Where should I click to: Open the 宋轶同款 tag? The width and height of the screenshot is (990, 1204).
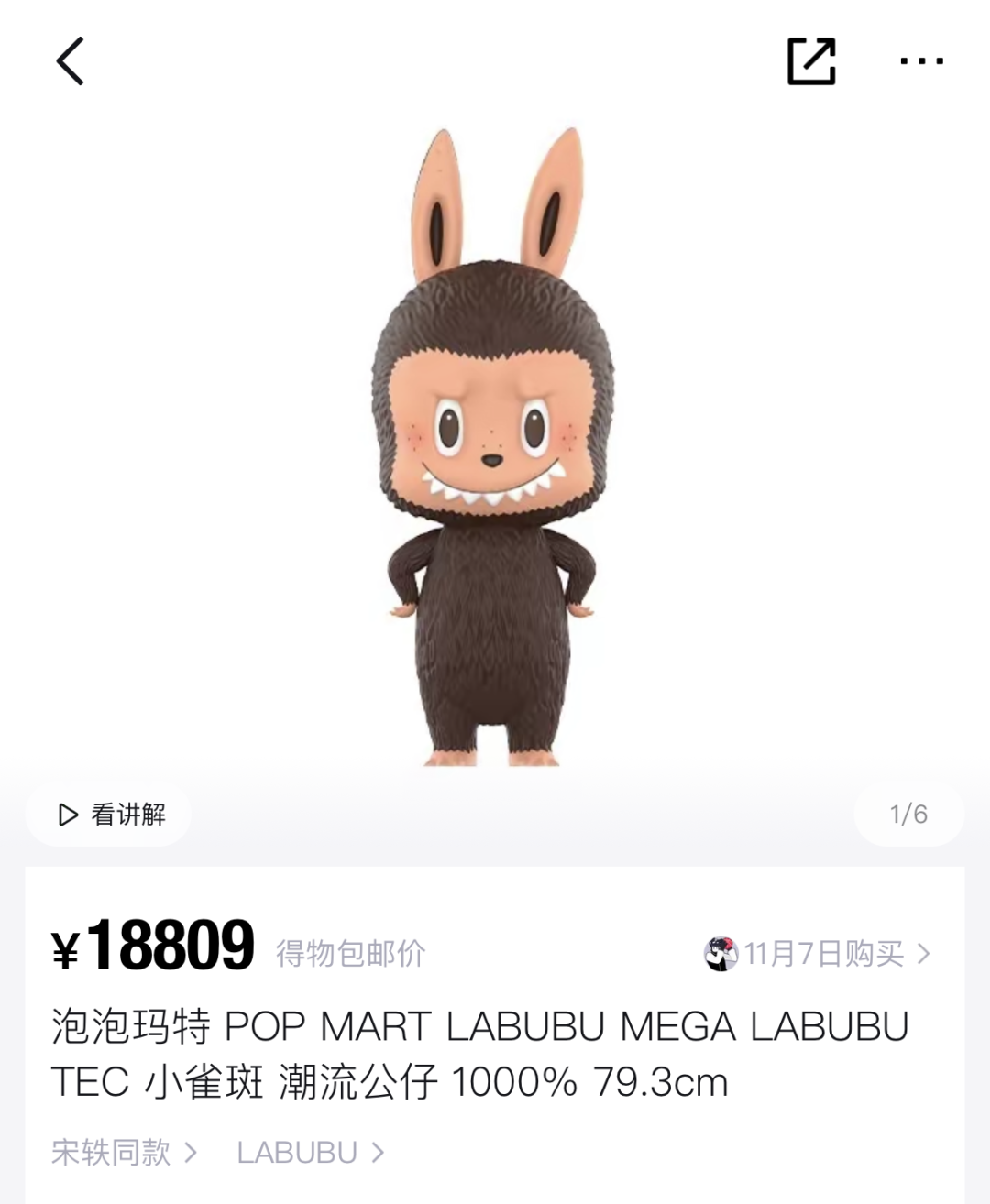[124, 1152]
